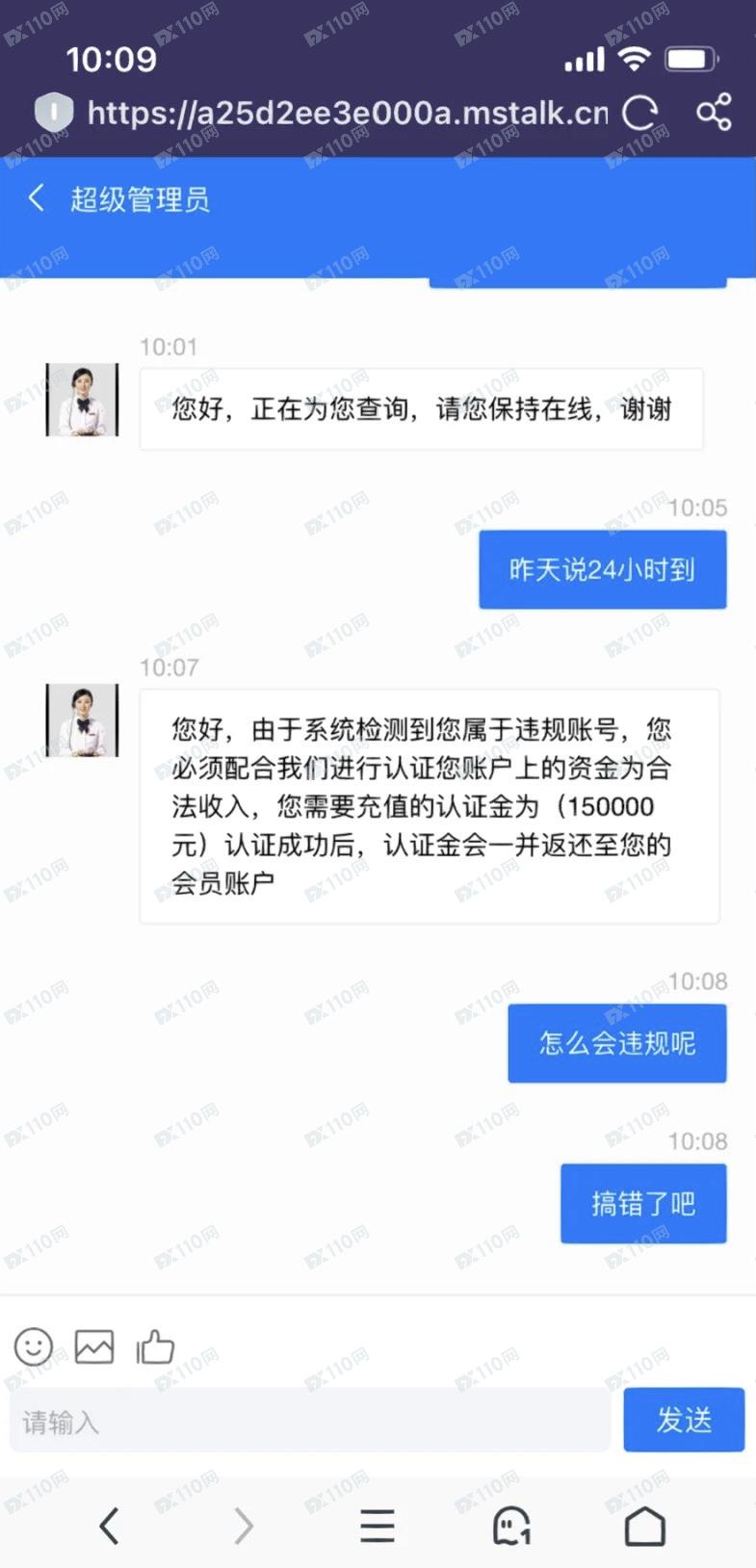The image size is (756, 1568).
Task: Reload the page in the address bar
Action: coord(639,114)
